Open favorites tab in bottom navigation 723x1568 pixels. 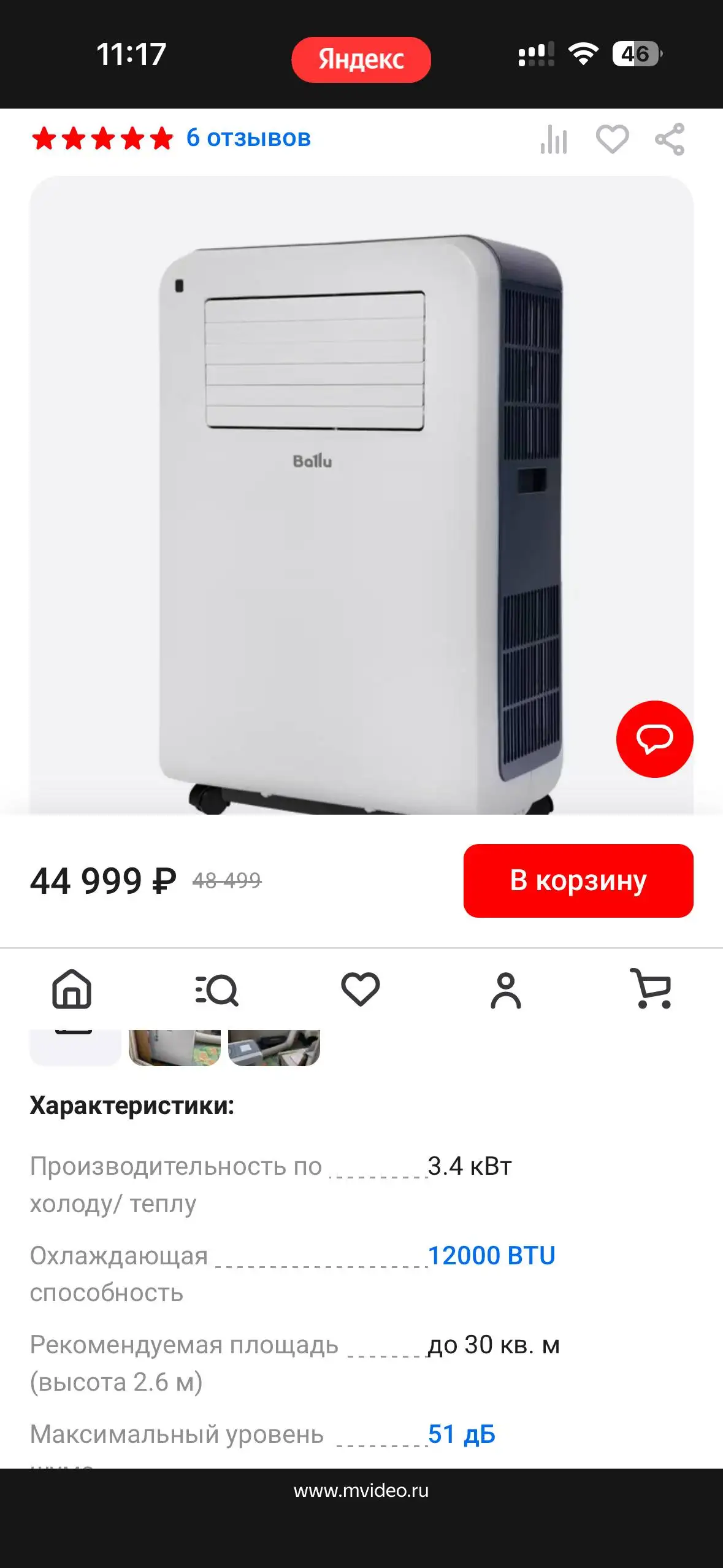pyautogui.click(x=361, y=989)
